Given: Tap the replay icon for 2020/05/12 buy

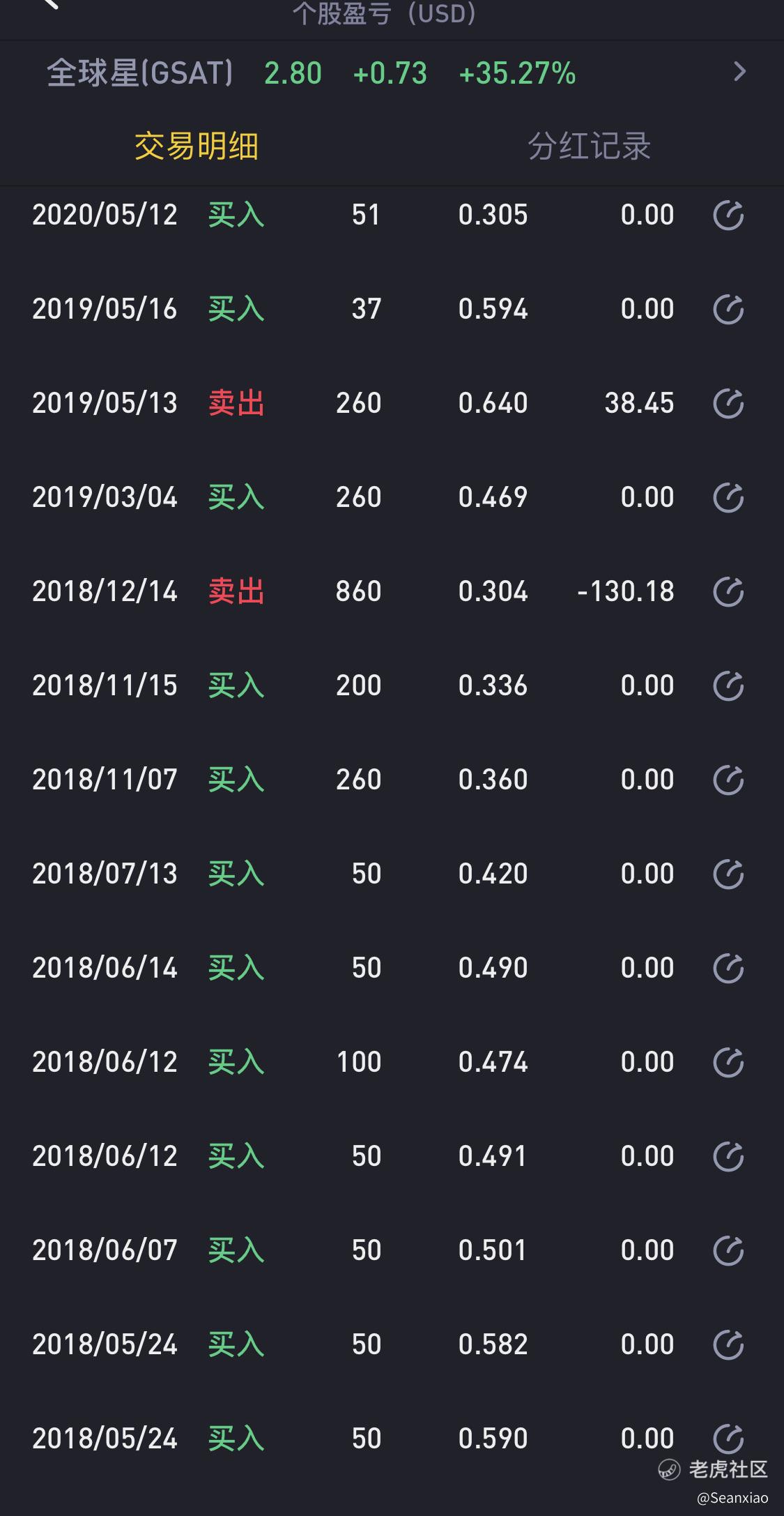Looking at the screenshot, I should click(x=728, y=215).
